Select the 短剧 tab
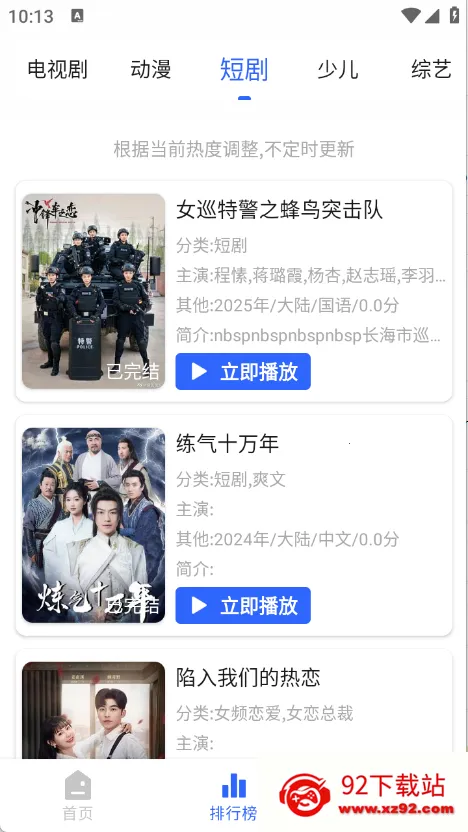The image size is (468, 832). pos(244,70)
